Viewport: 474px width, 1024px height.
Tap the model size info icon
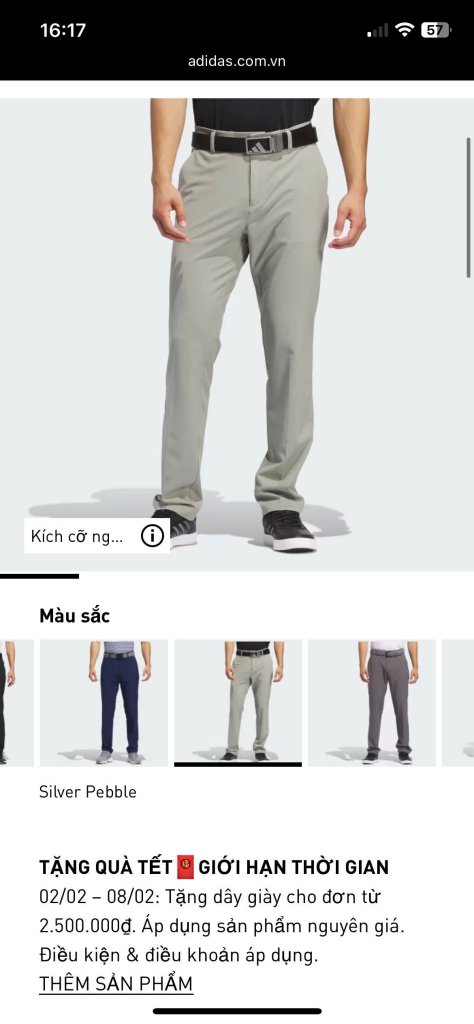click(152, 536)
